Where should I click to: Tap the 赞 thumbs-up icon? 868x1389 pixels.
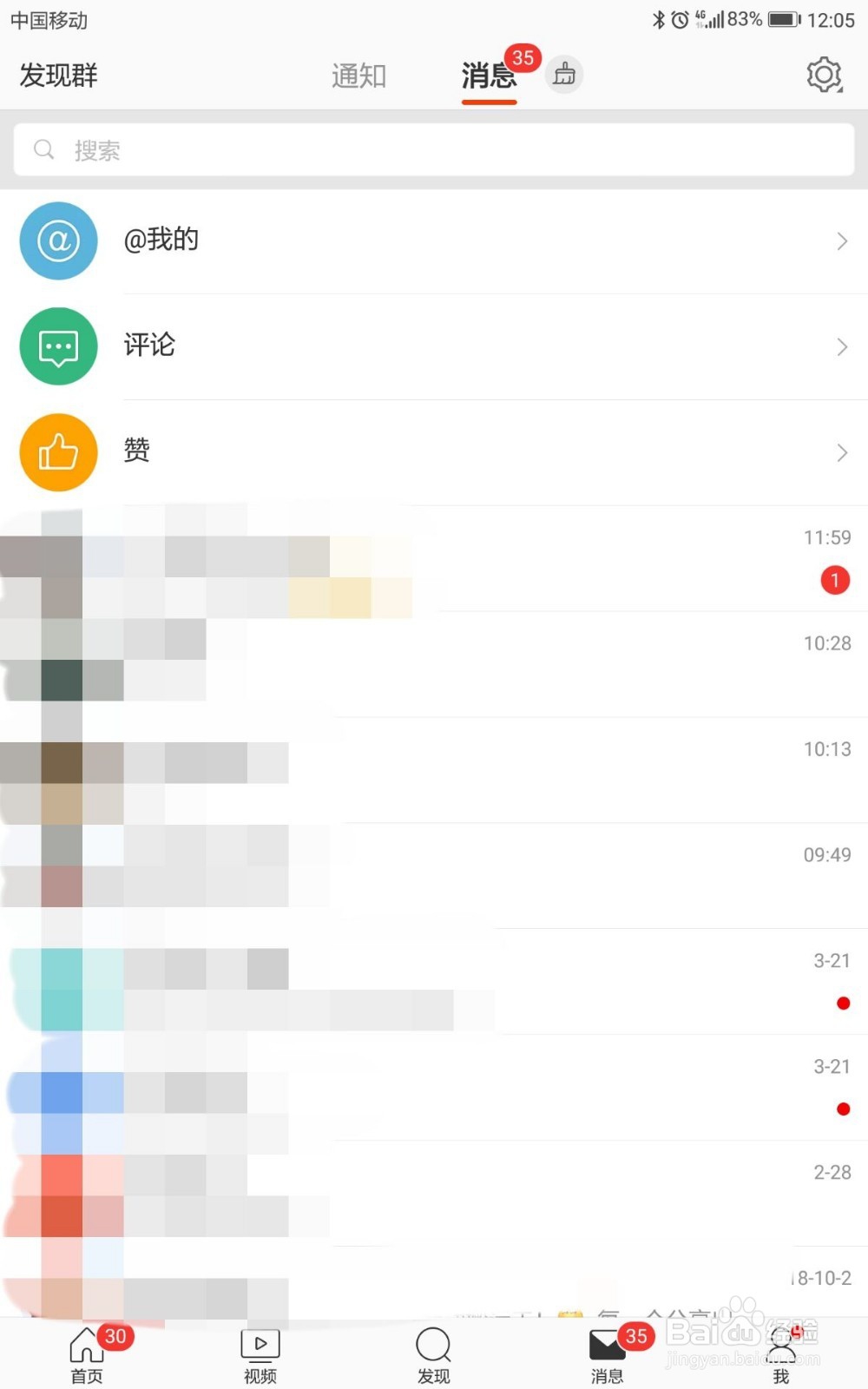point(57,451)
